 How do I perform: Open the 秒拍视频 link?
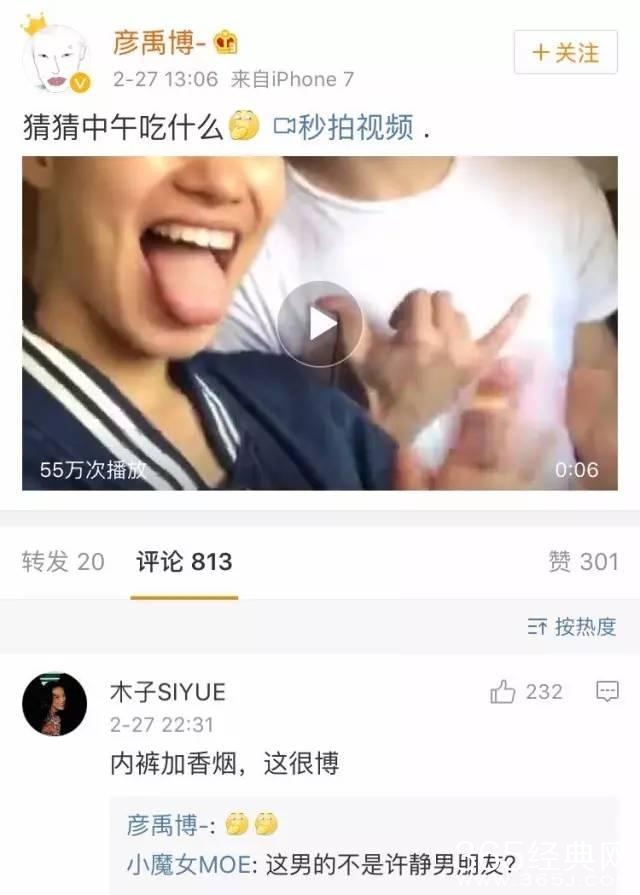(x=343, y=128)
